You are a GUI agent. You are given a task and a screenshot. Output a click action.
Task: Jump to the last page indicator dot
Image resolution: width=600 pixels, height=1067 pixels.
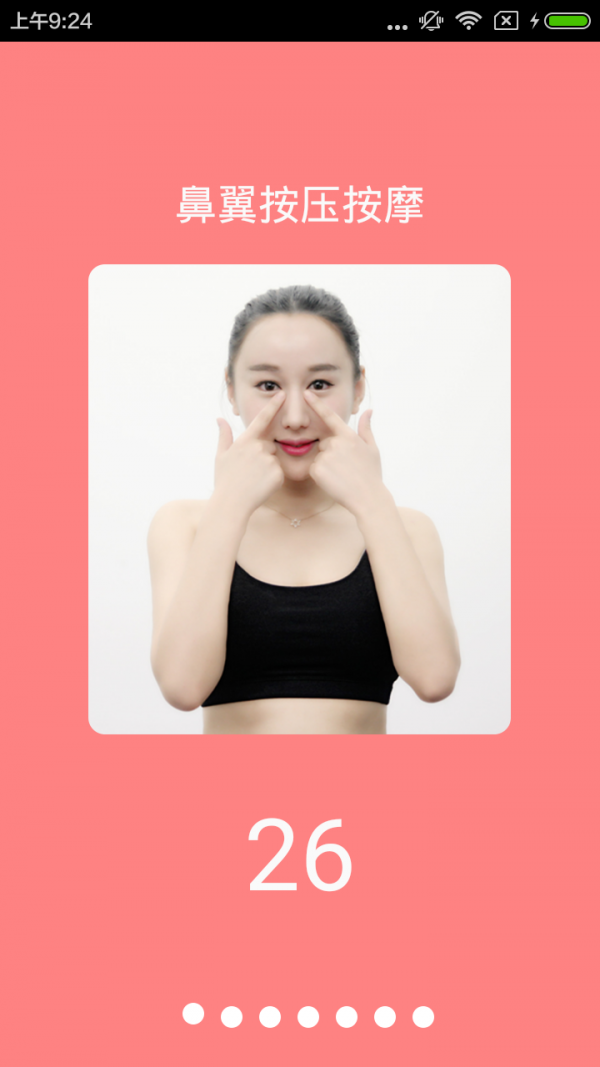[x=423, y=1017]
